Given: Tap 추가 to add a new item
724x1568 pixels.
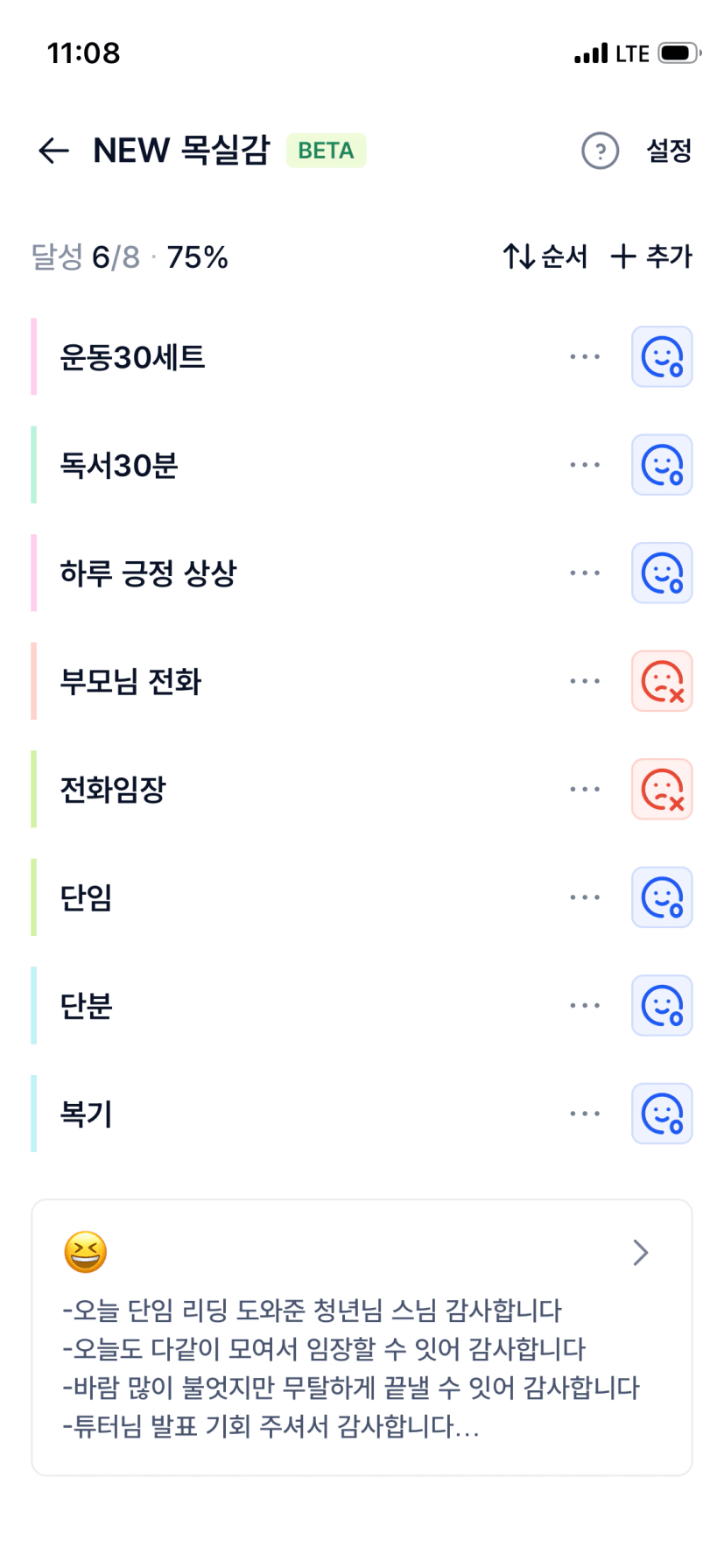Looking at the screenshot, I should pos(651,257).
